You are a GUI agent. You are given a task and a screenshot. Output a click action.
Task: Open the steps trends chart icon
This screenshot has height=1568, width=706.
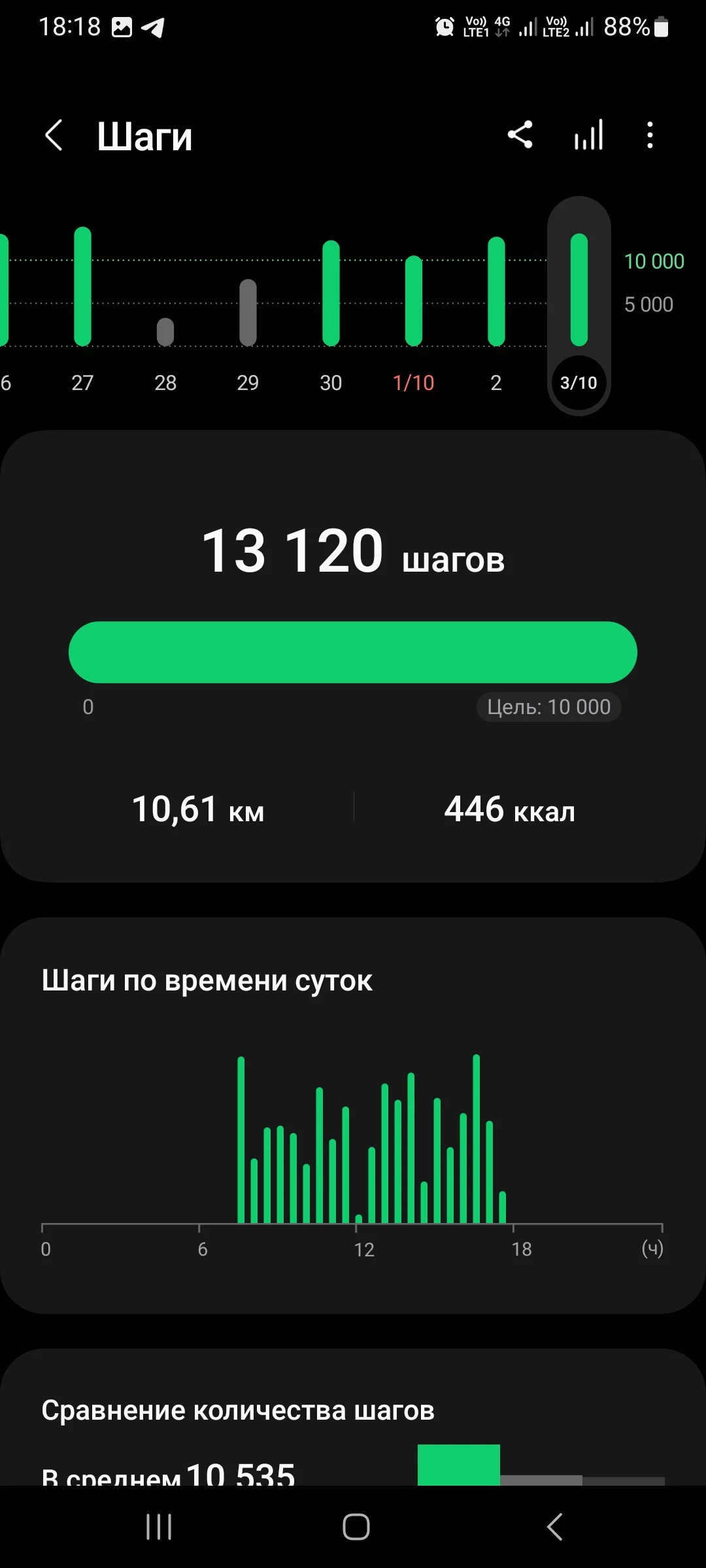(x=588, y=135)
